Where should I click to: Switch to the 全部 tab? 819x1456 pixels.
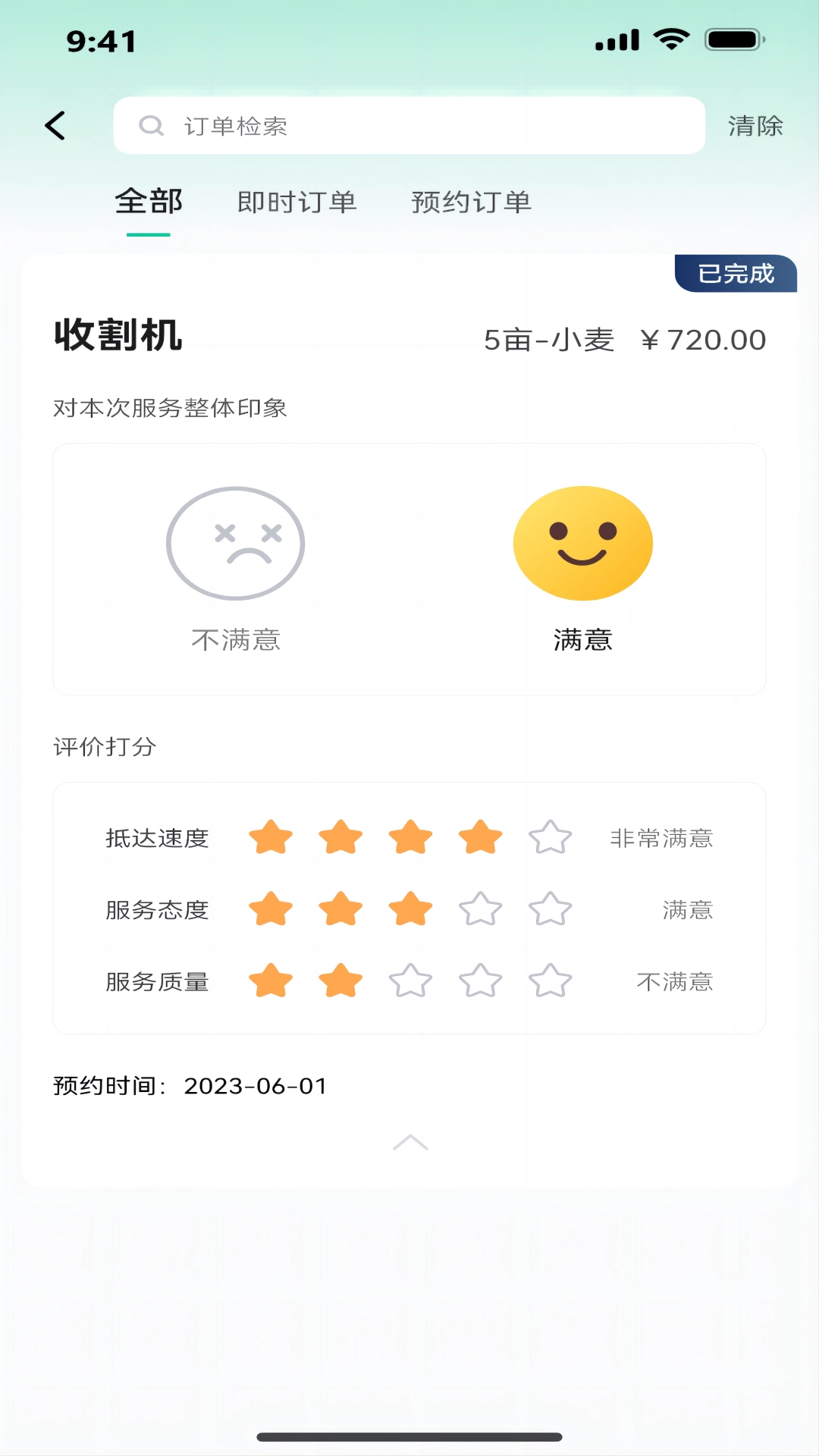(x=149, y=202)
